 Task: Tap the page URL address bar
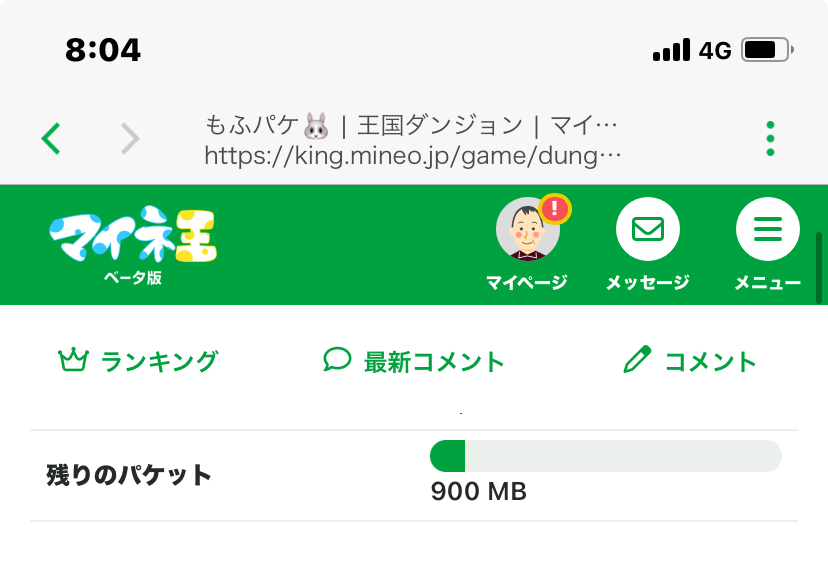coord(413,140)
